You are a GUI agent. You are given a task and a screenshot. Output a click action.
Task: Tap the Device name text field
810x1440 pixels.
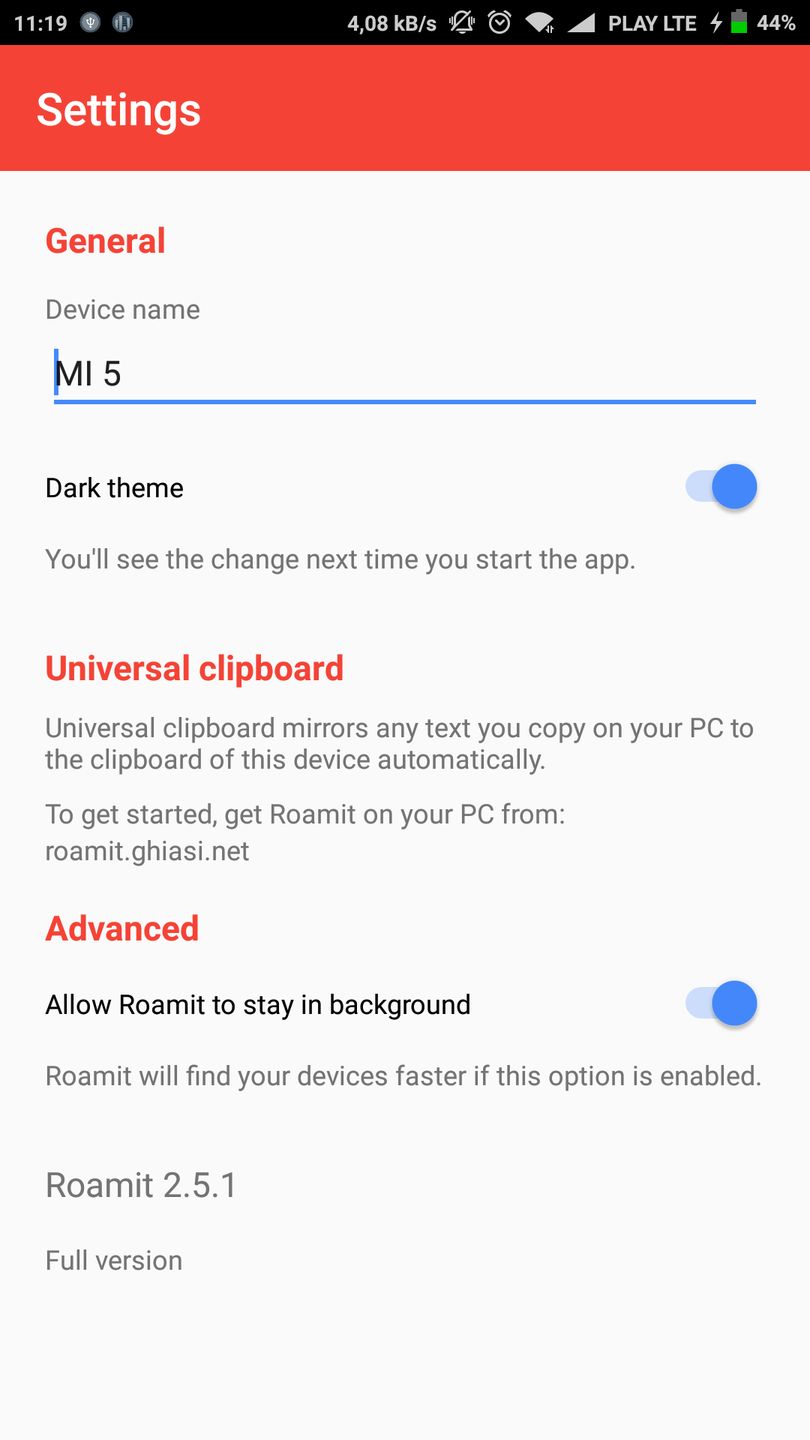pos(404,374)
